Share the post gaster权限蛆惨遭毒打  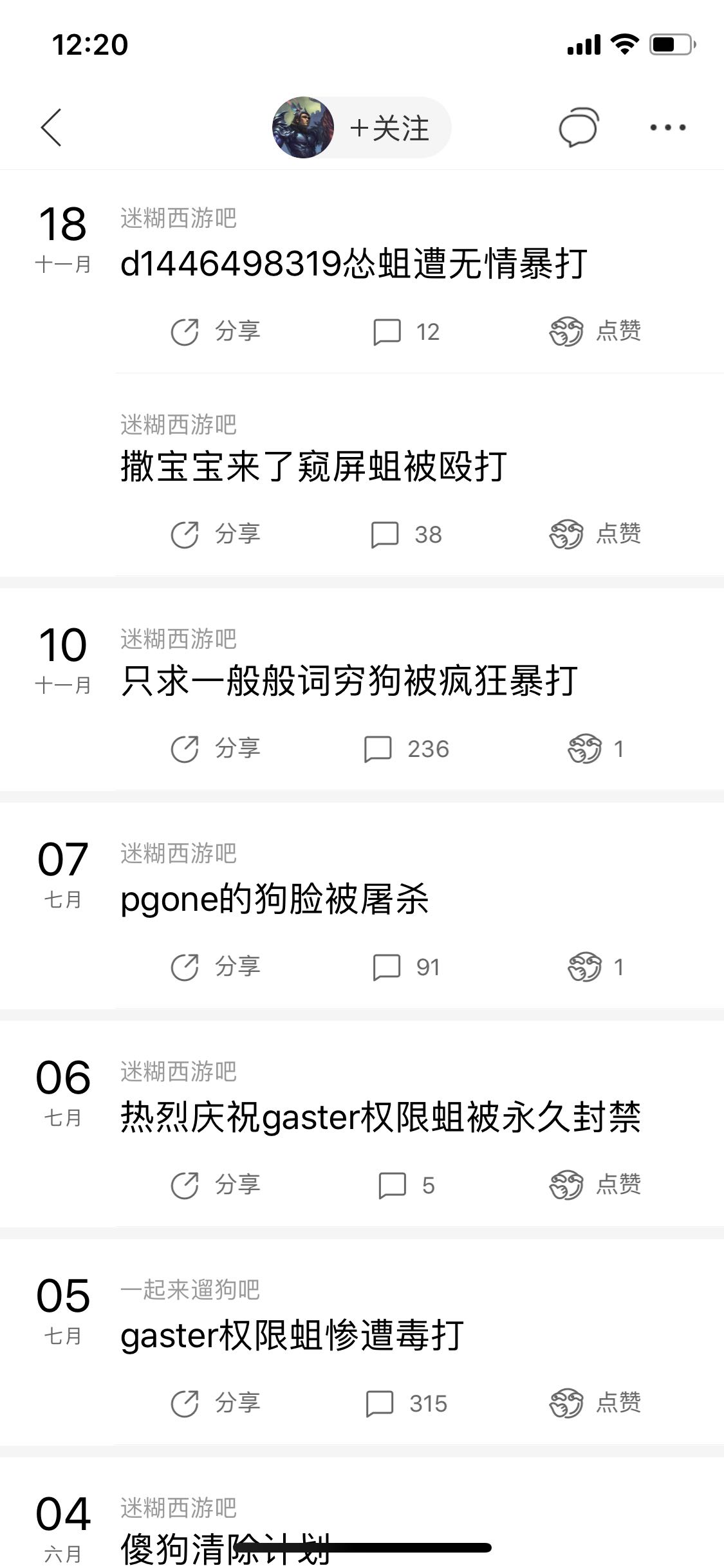pos(215,1403)
